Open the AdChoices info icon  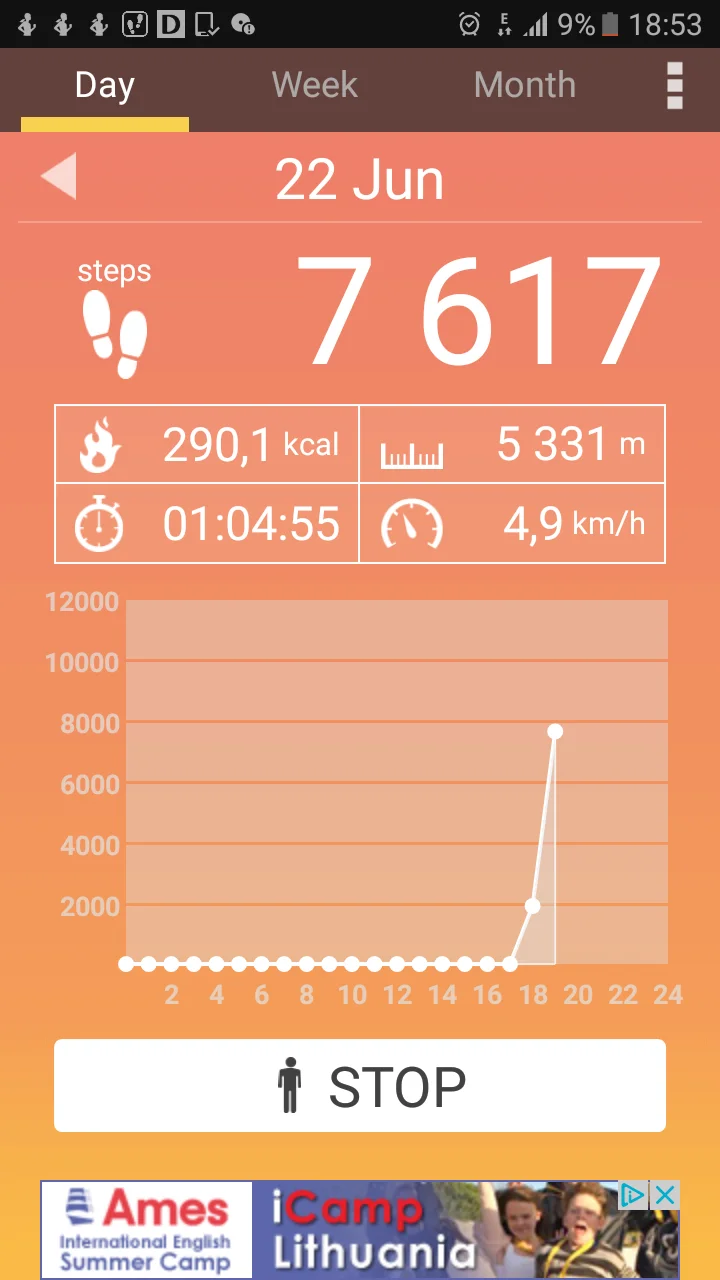click(634, 1195)
